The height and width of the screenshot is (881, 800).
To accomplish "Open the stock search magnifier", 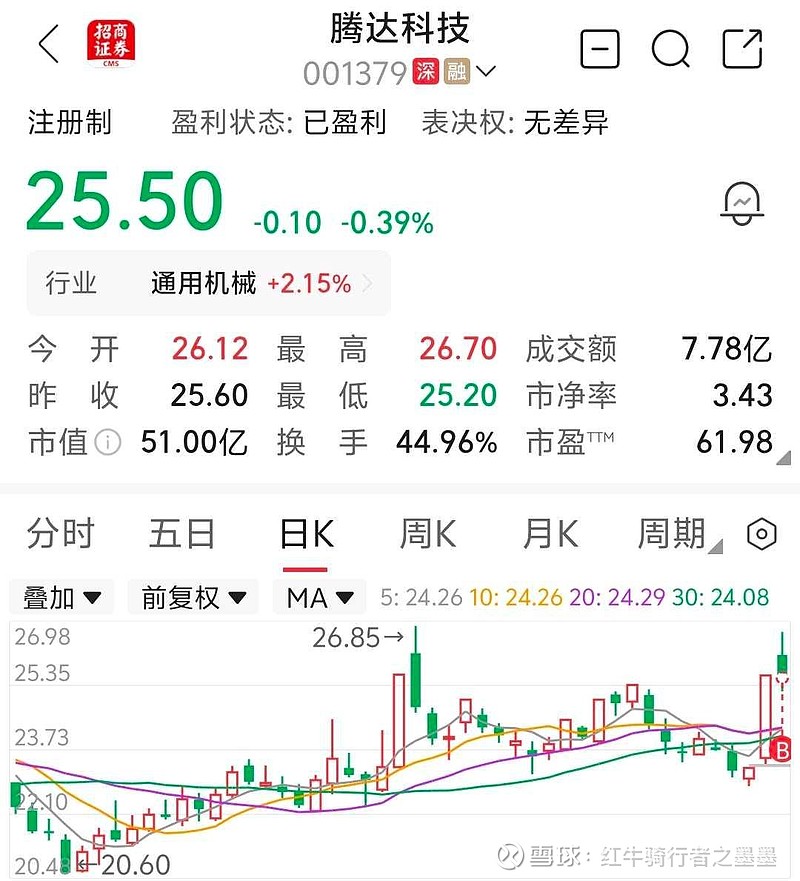I will pyautogui.click(x=670, y=48).
